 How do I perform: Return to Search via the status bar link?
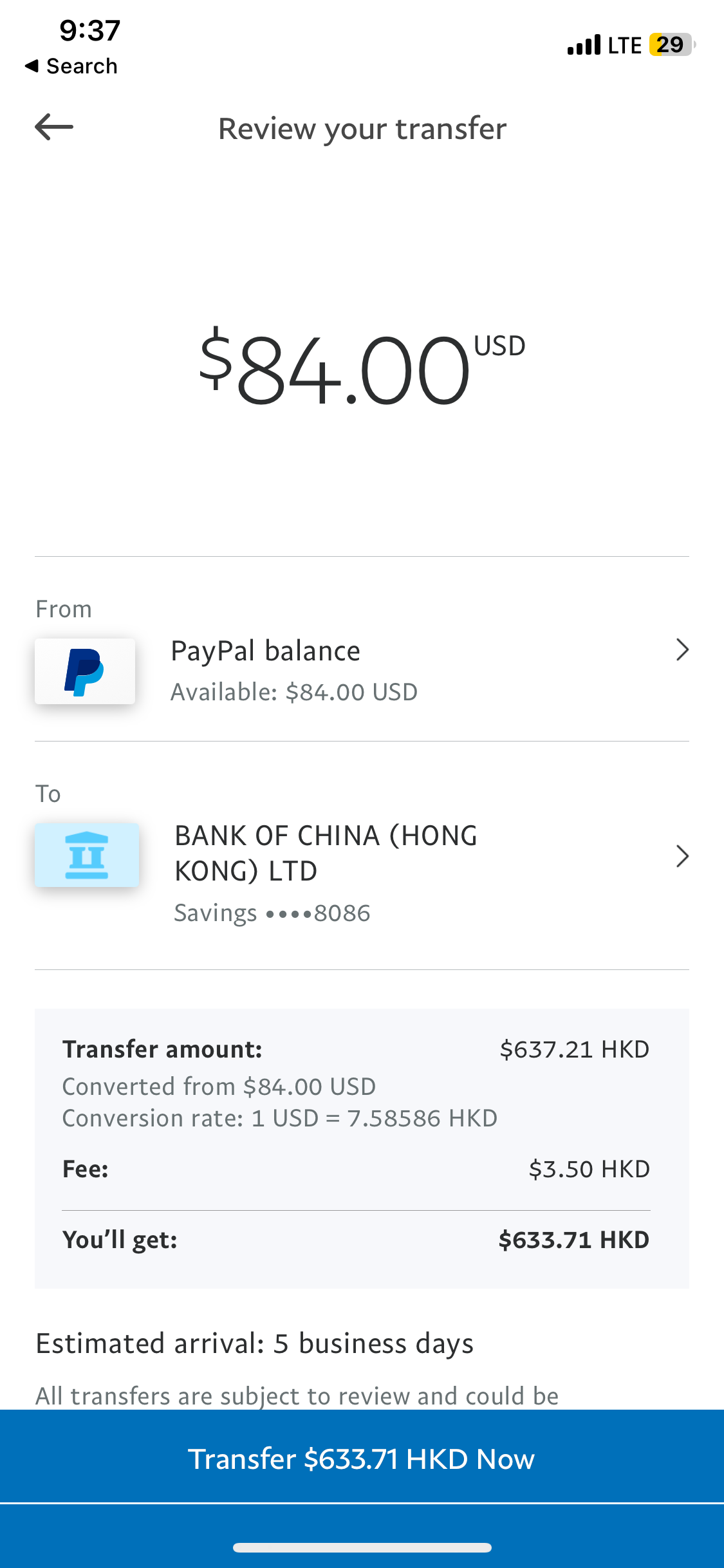pos(71,66)
